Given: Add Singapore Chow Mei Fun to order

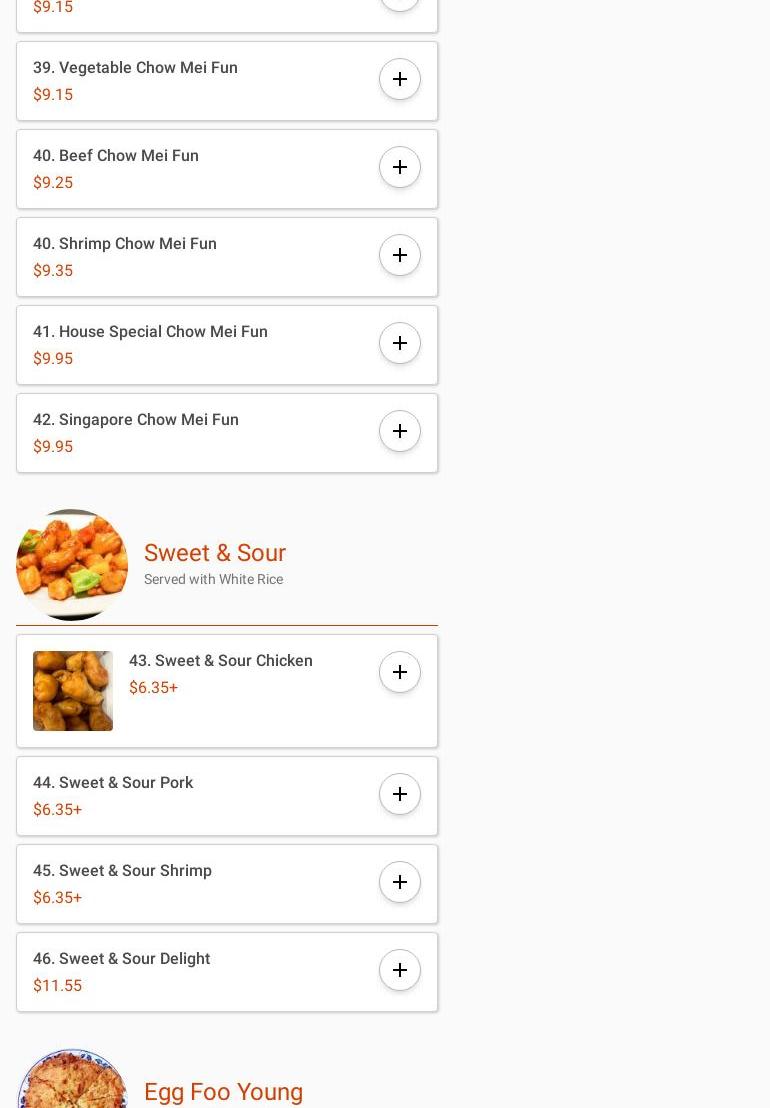Looking at the screenshot, I should (400, 431).
